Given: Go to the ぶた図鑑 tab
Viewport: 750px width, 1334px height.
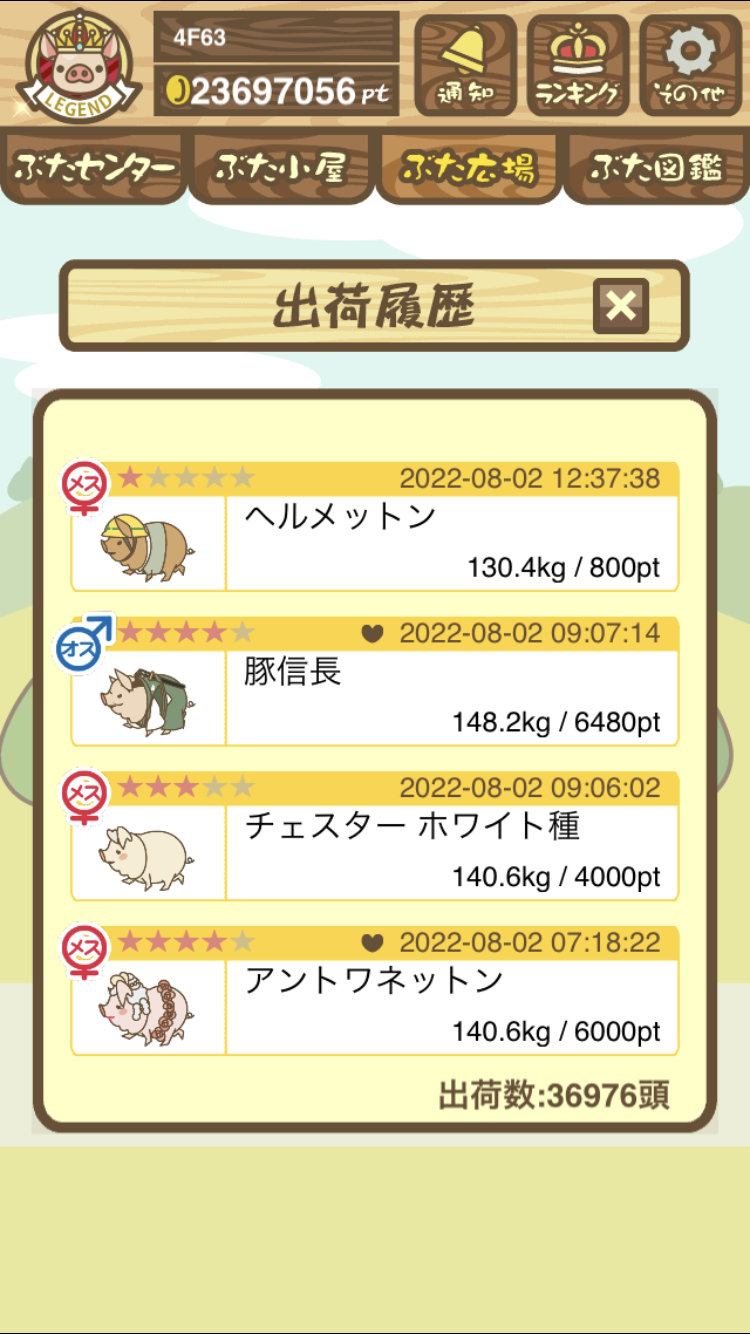Looking at the screenshot, I should point(656,168).
